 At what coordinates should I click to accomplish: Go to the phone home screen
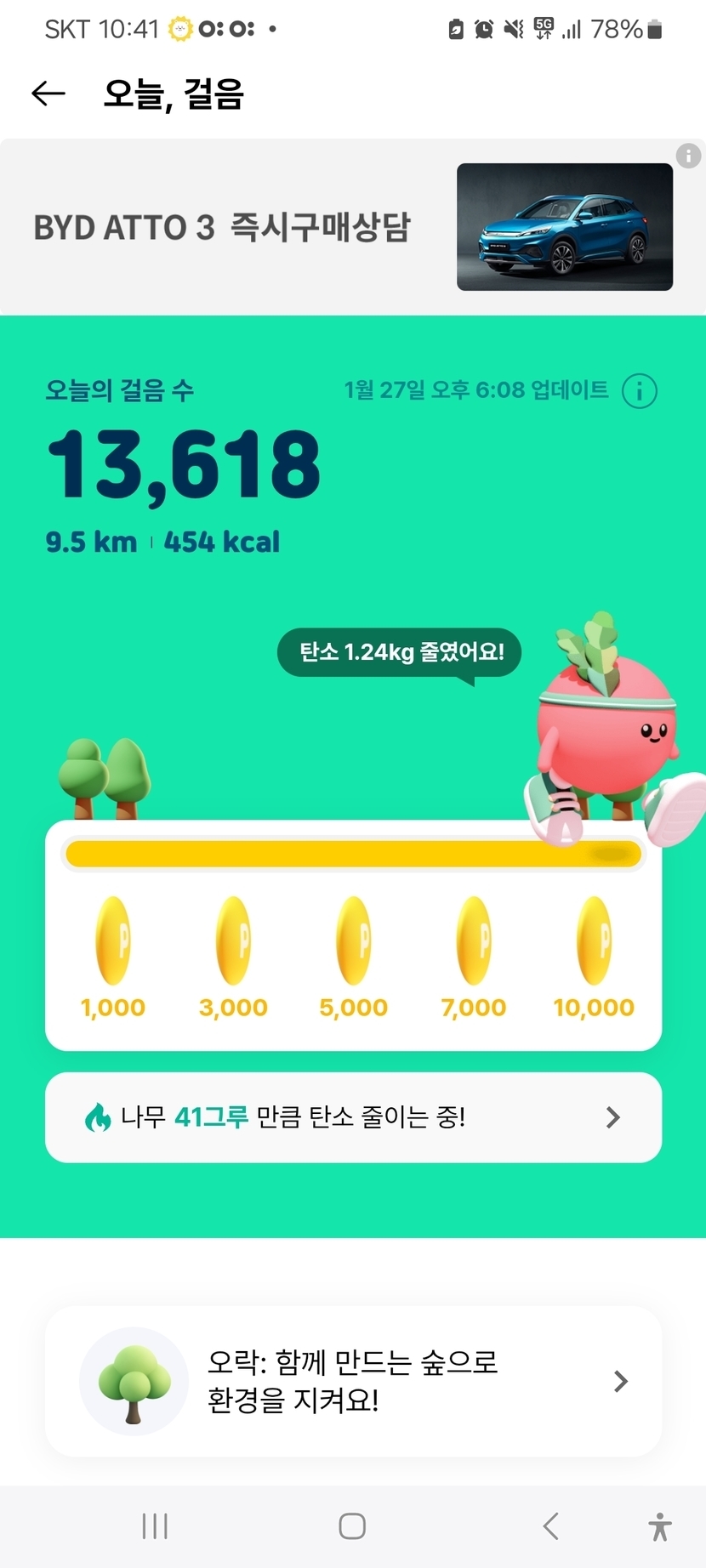pyautogui.click(x=352, y=1526)
